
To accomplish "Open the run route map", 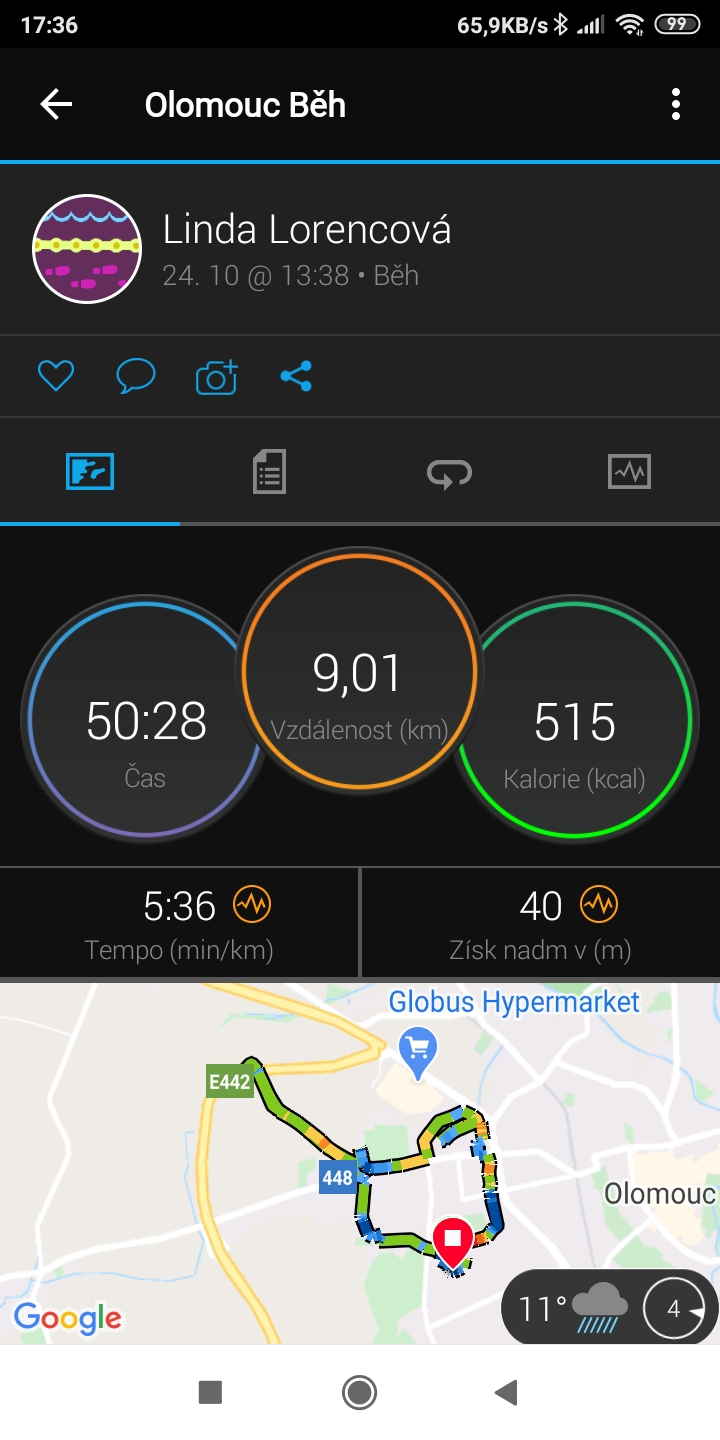I will tap(360, 1163).
